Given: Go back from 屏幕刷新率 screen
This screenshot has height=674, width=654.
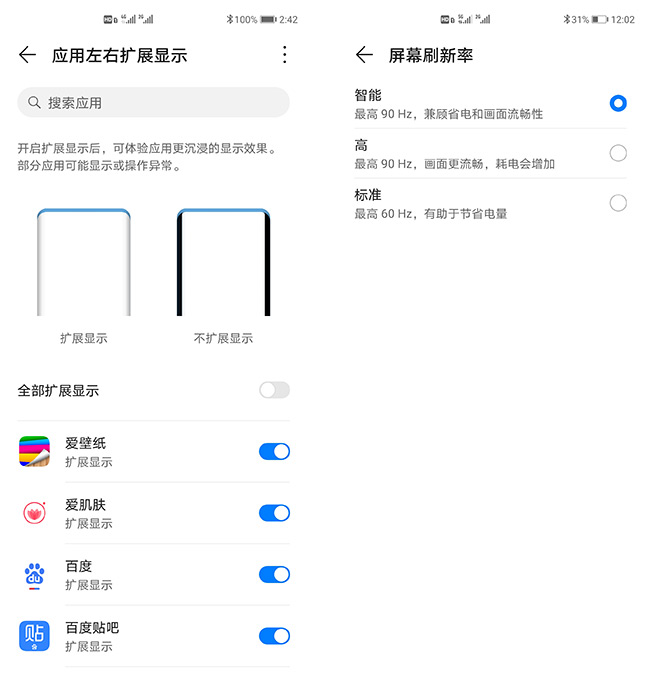Looking at the screenshot, I should click(364, 55).
